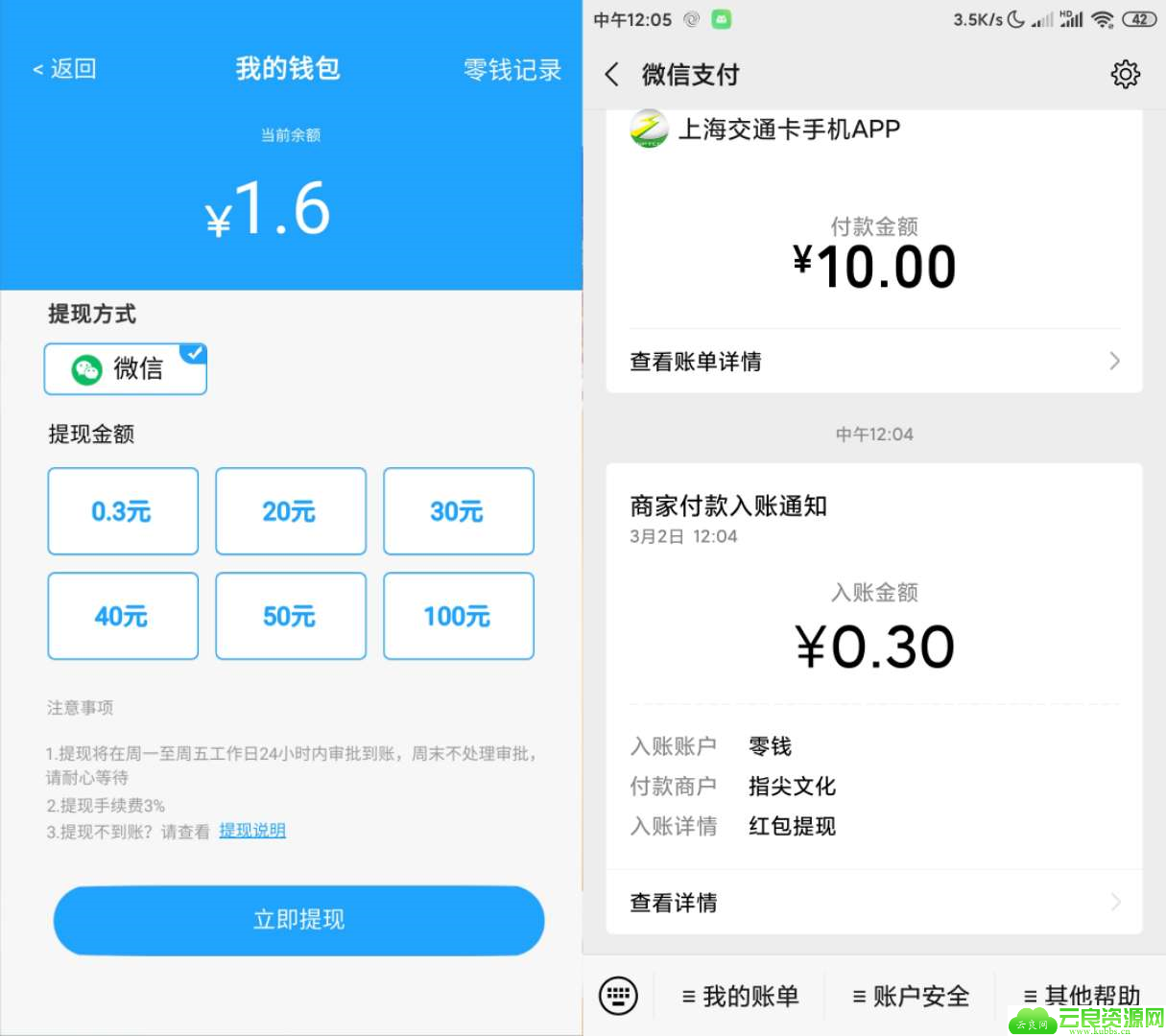Open the 提现说明 link

pos(252,831)
